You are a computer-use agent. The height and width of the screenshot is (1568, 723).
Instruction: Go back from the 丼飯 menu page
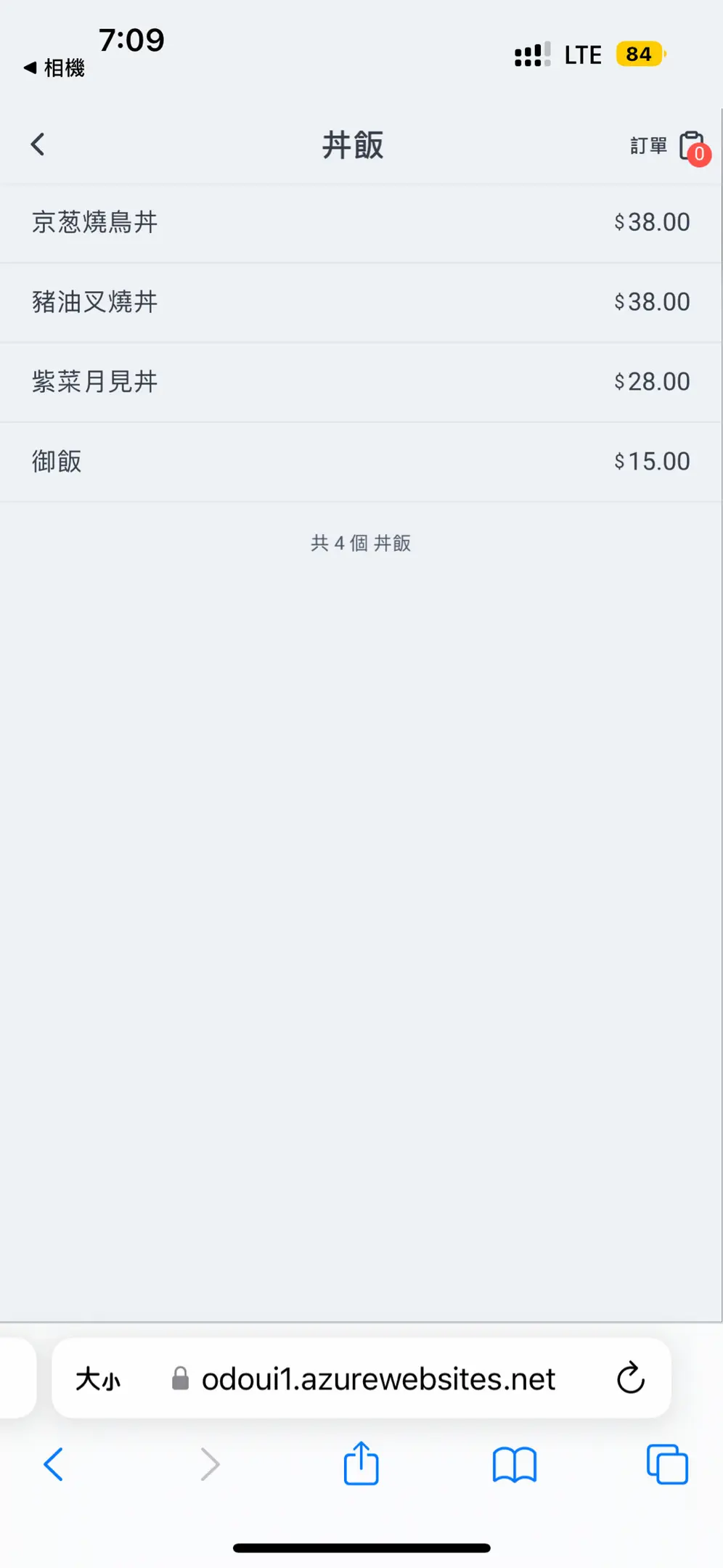click(x=38, y=144)
